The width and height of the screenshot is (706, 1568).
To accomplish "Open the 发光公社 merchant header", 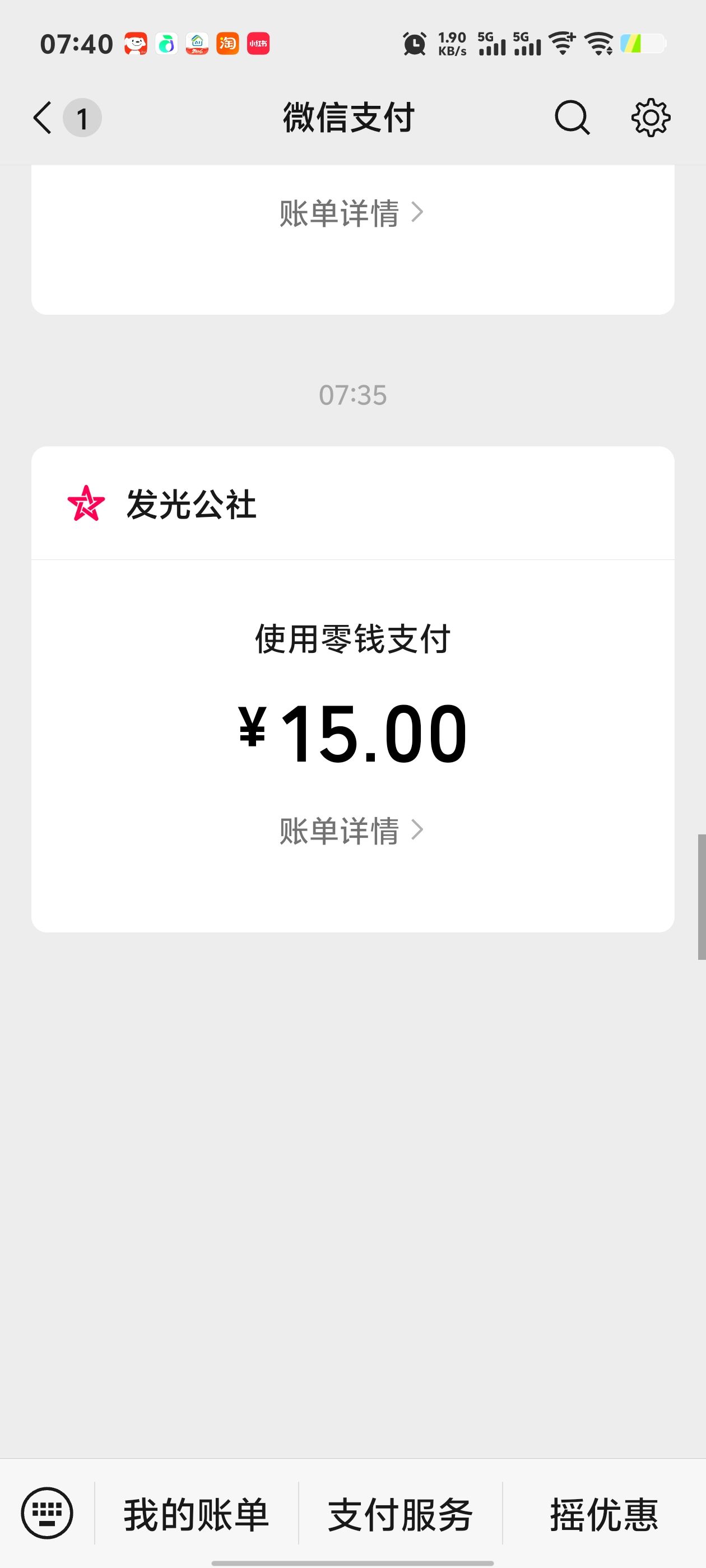I will [191, 504].
